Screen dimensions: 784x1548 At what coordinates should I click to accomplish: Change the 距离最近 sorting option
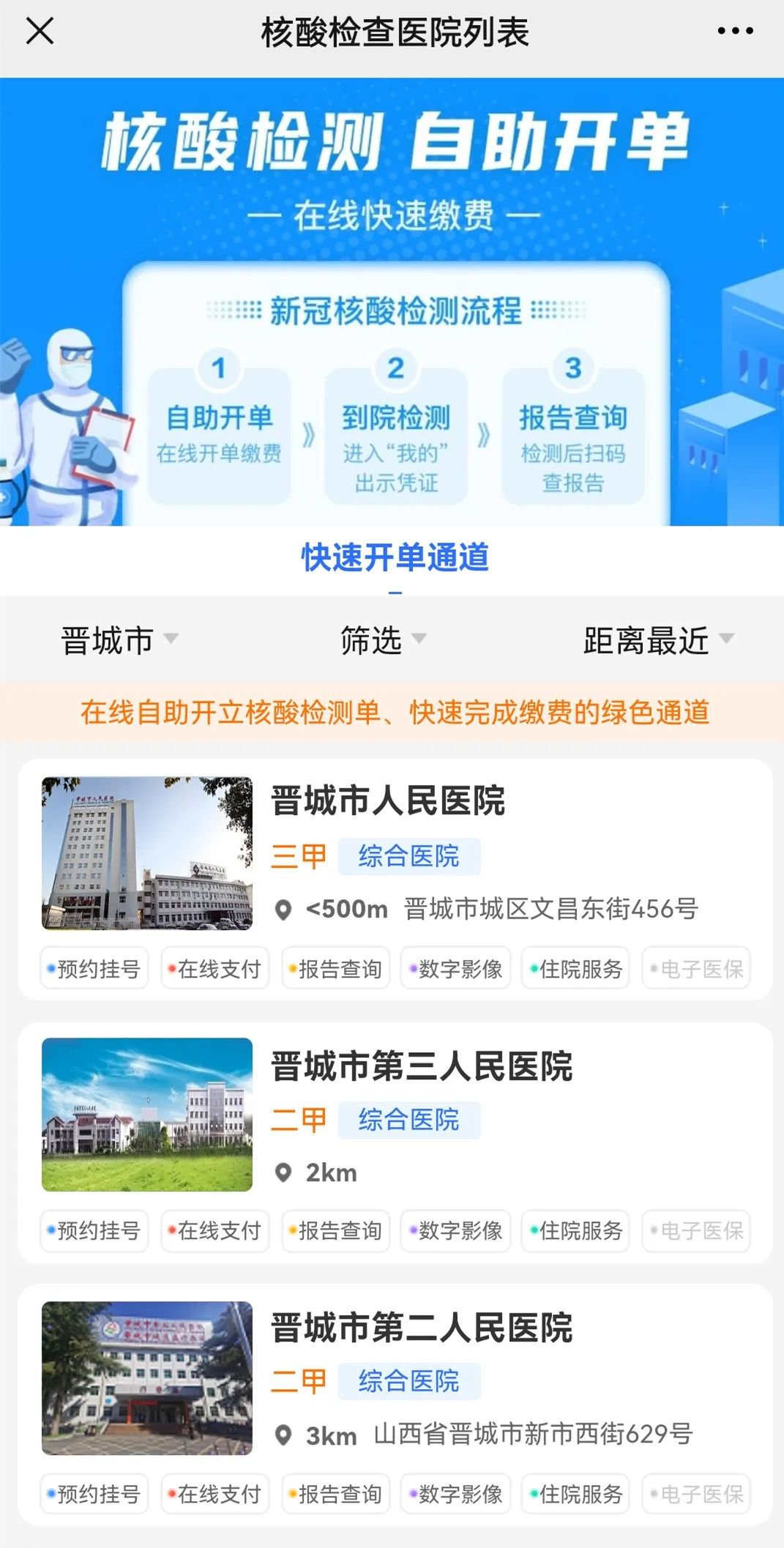pyautogui.click(x=657, y=640)
